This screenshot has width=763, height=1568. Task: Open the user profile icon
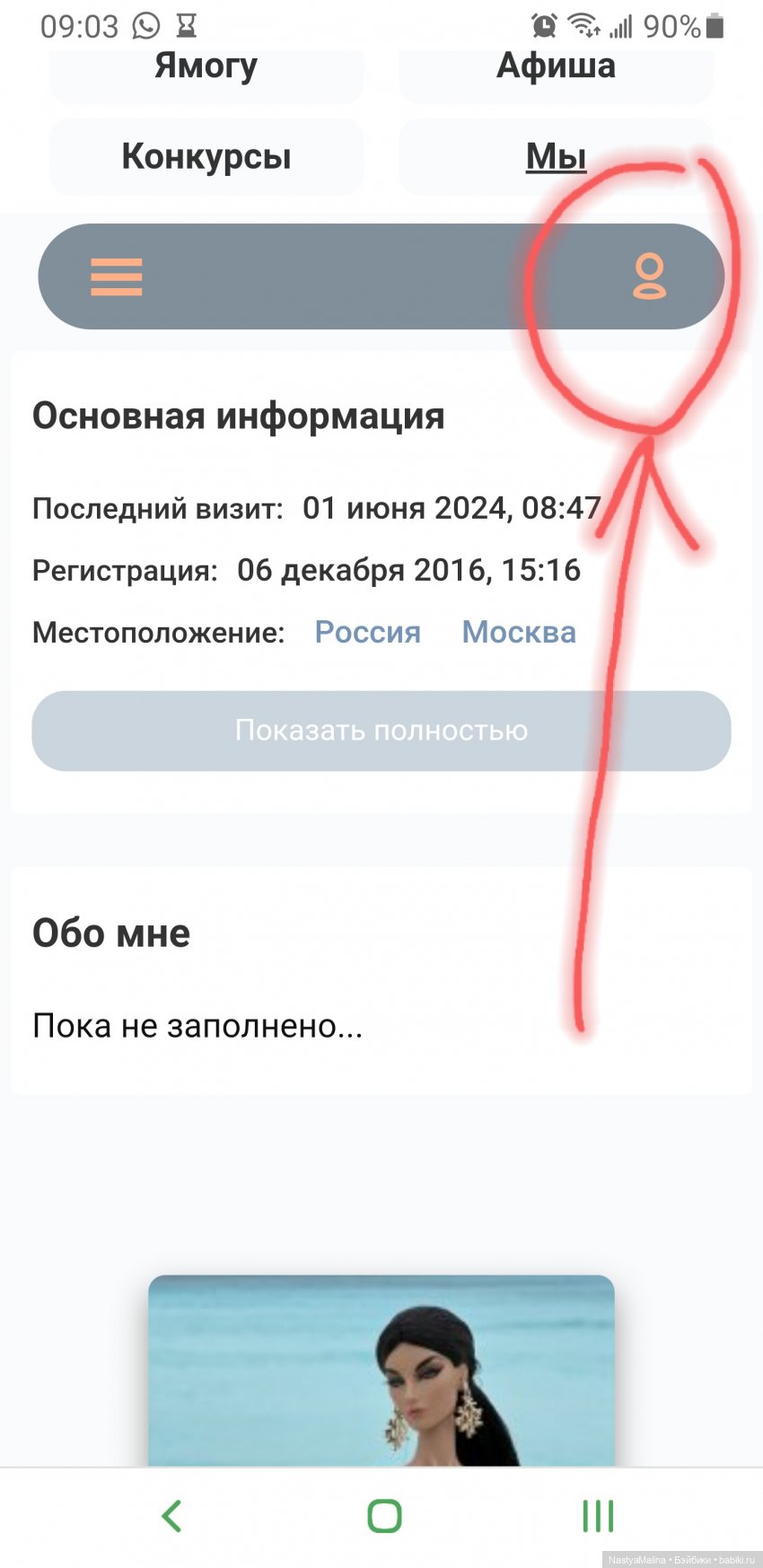649,276
